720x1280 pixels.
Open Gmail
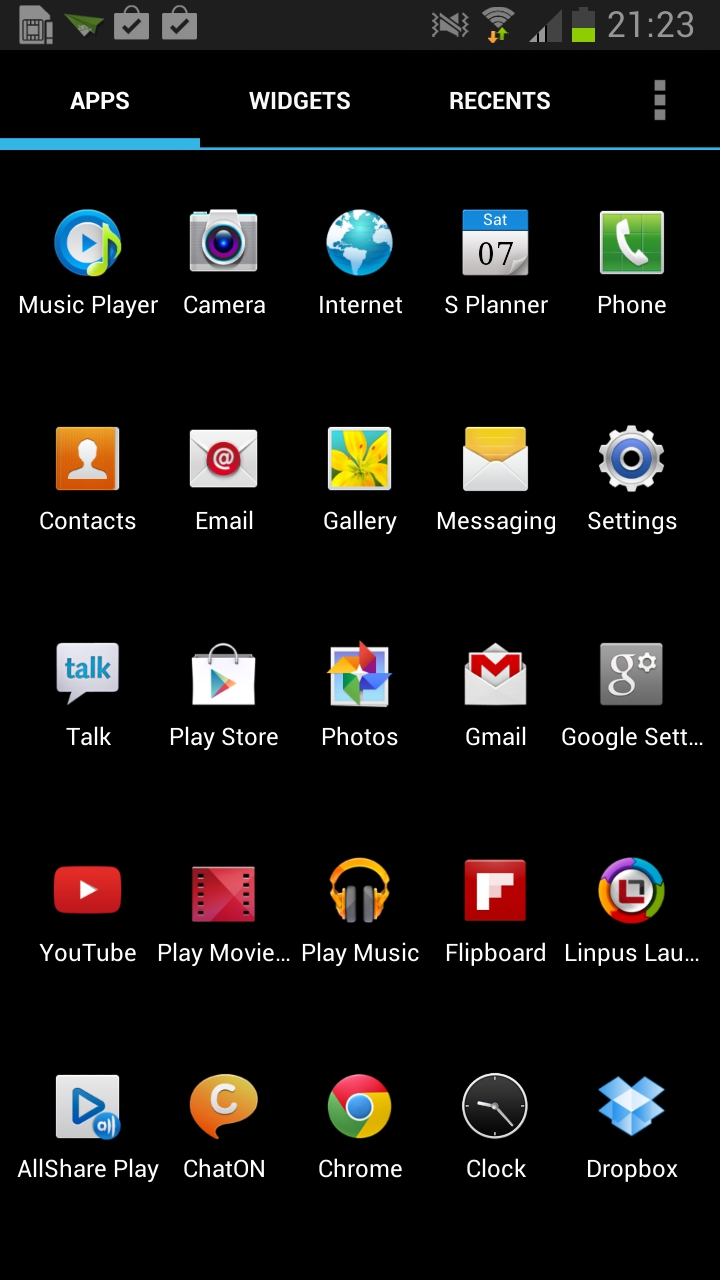[x=496, y=696]
